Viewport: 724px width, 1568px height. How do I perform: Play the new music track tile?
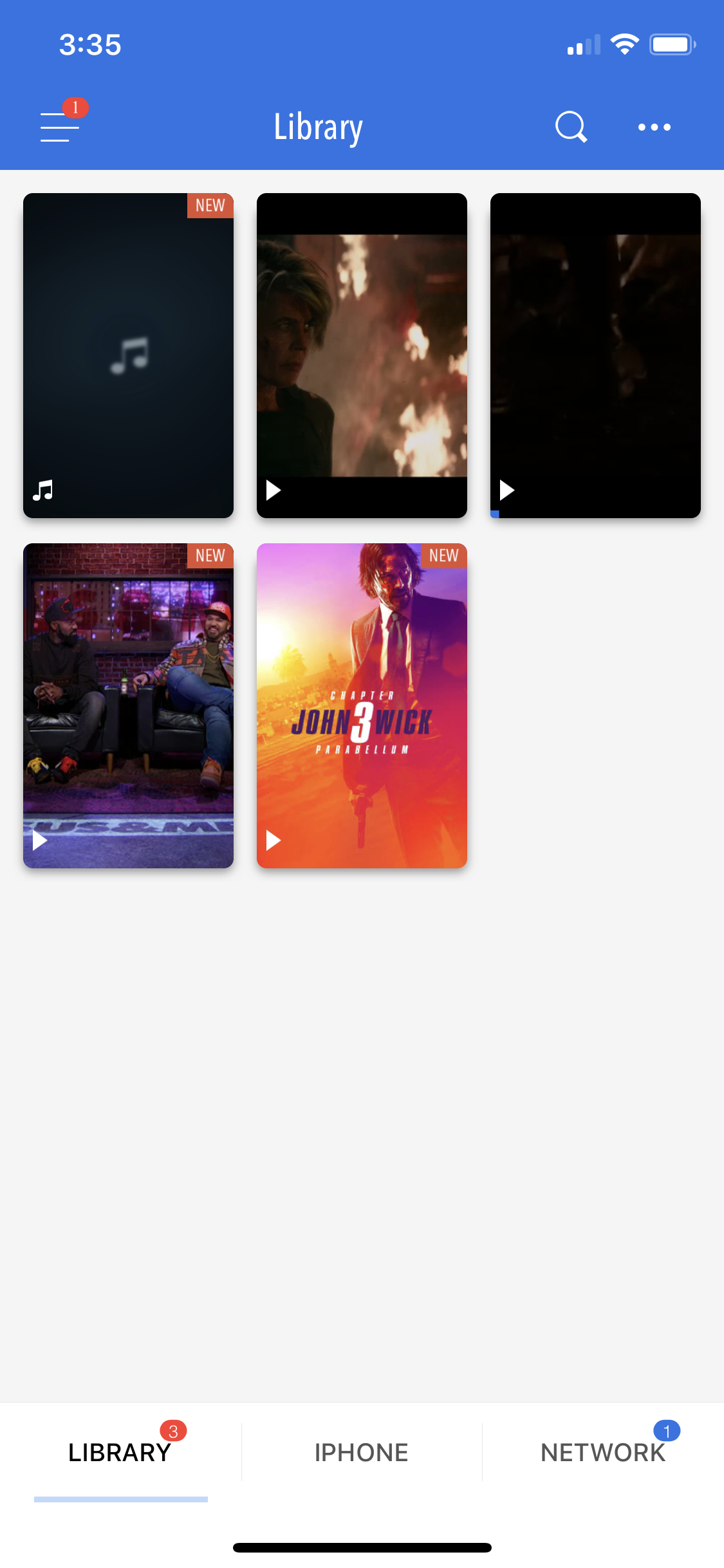(128, 355)
